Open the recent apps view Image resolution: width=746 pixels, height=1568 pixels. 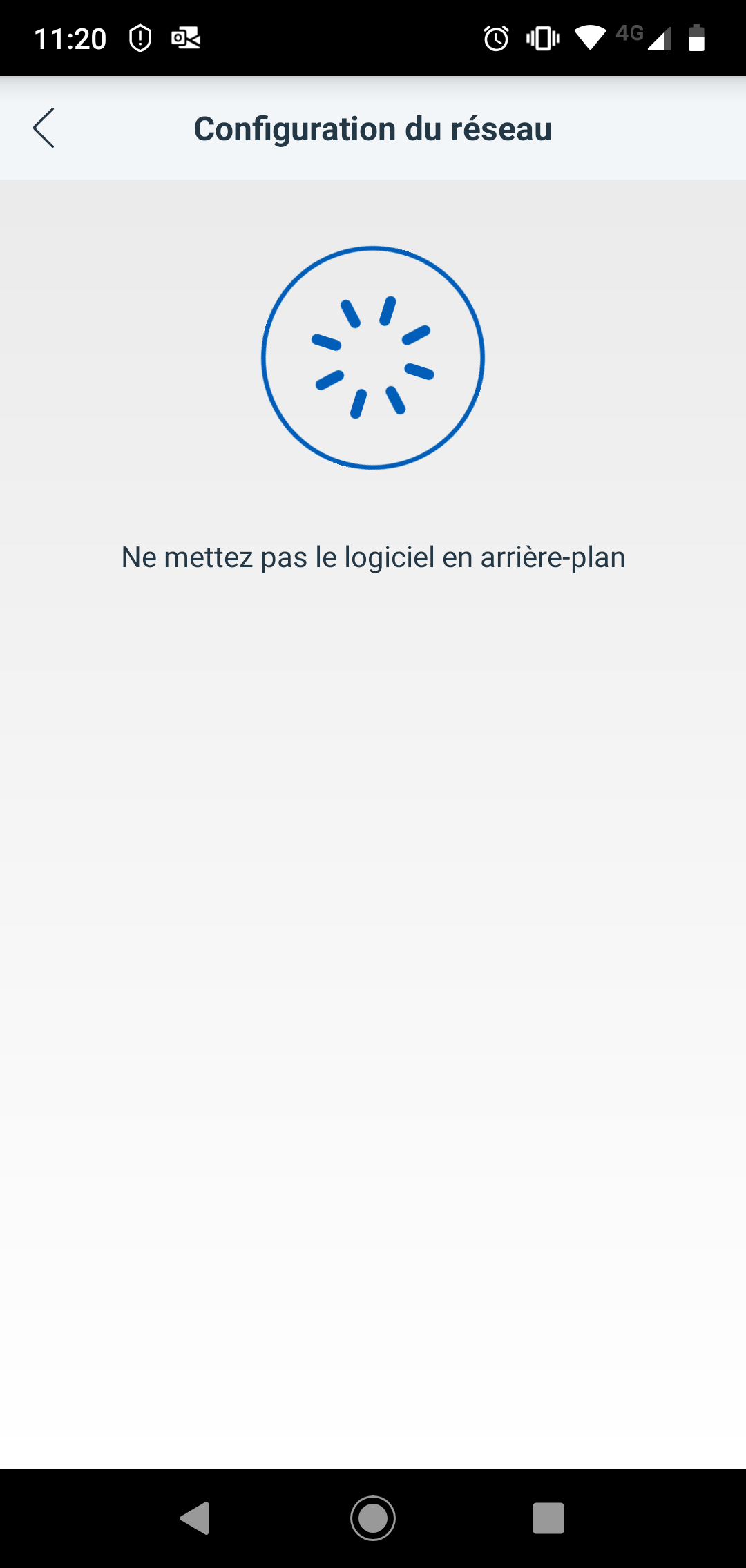pyautogui.click(x=548, y=1518)
